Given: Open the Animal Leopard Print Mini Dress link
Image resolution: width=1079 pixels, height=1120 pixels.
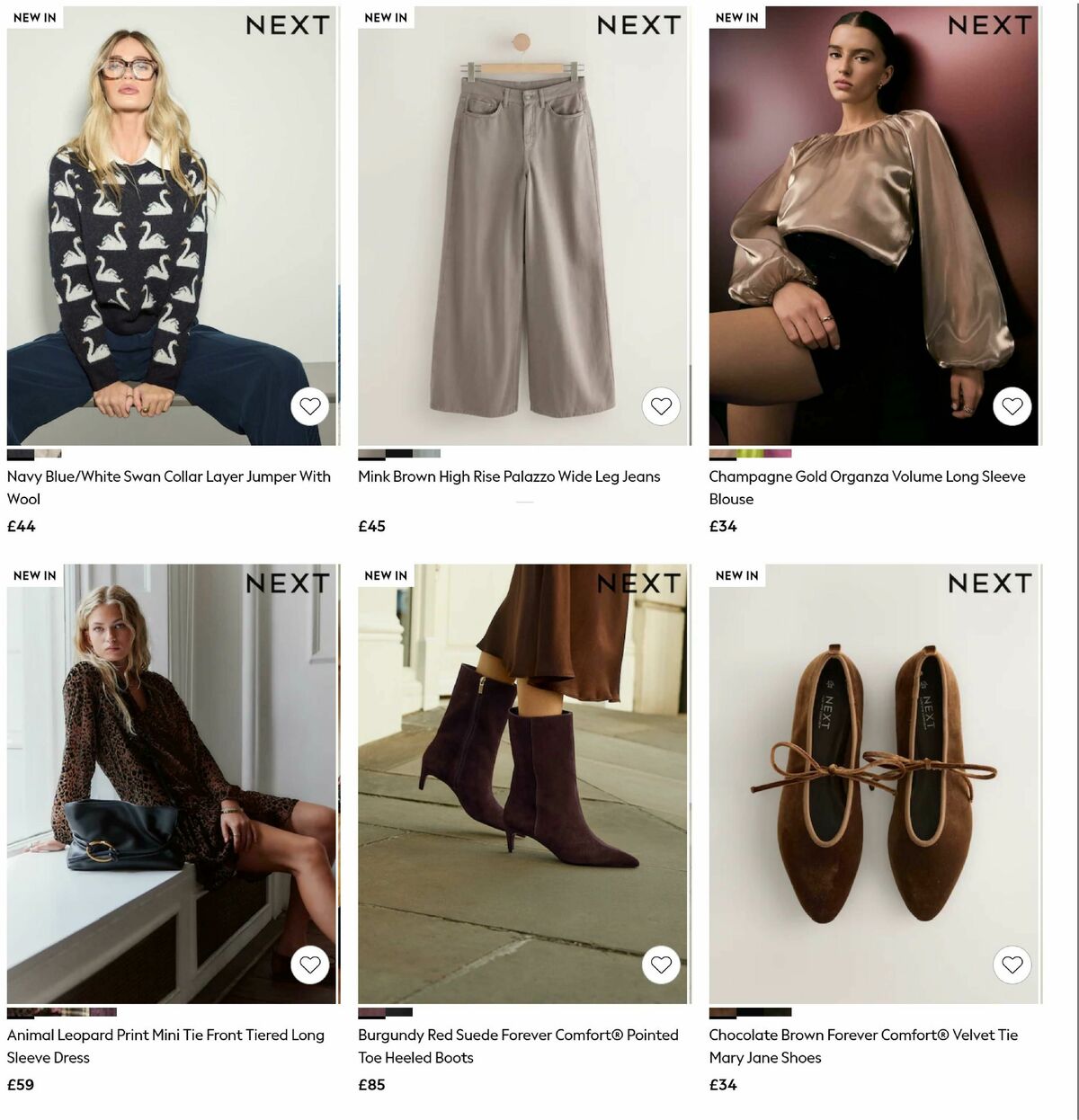Looking at the screenshot, I should pyautogui.click(x=166, y=1046).
